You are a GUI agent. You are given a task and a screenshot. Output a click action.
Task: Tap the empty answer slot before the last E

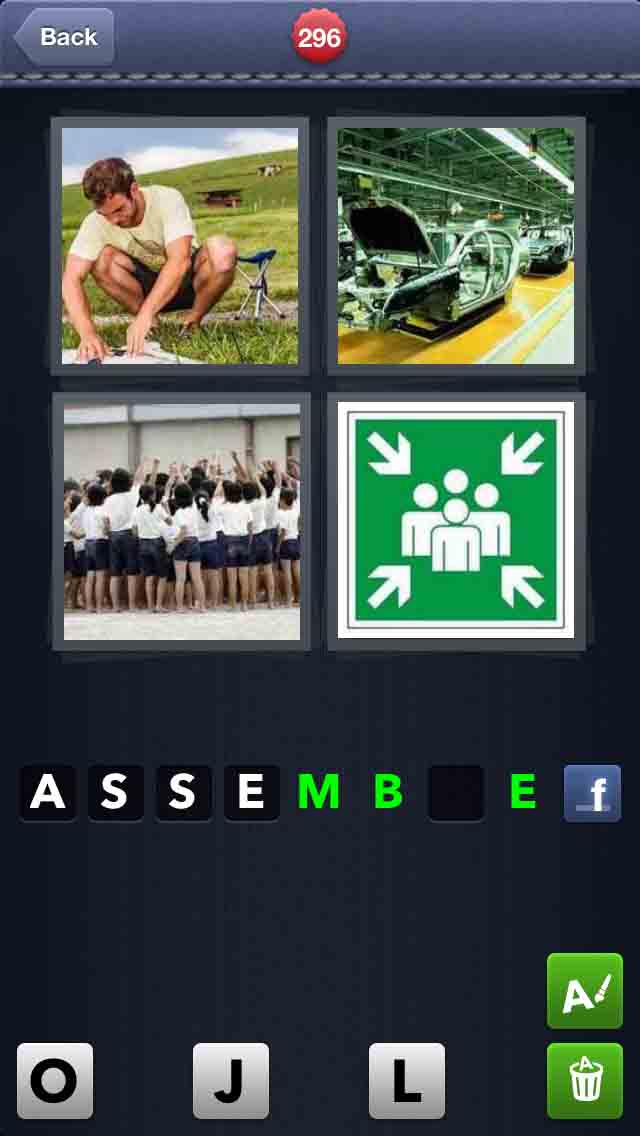tap(456, 793)
